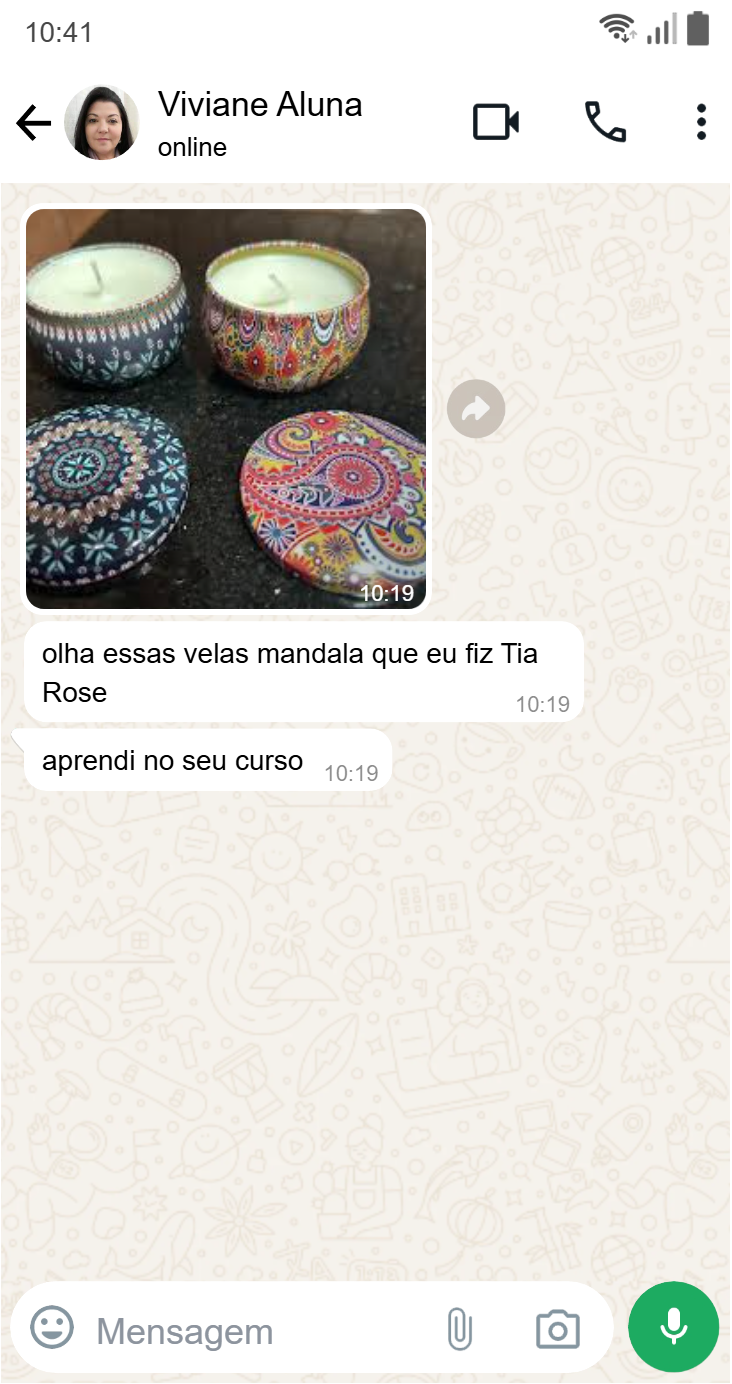The height and width of the screenshot is (1384, 732).
Task: Attach a file with the paperclip
Action: (x=459, y=1330)
